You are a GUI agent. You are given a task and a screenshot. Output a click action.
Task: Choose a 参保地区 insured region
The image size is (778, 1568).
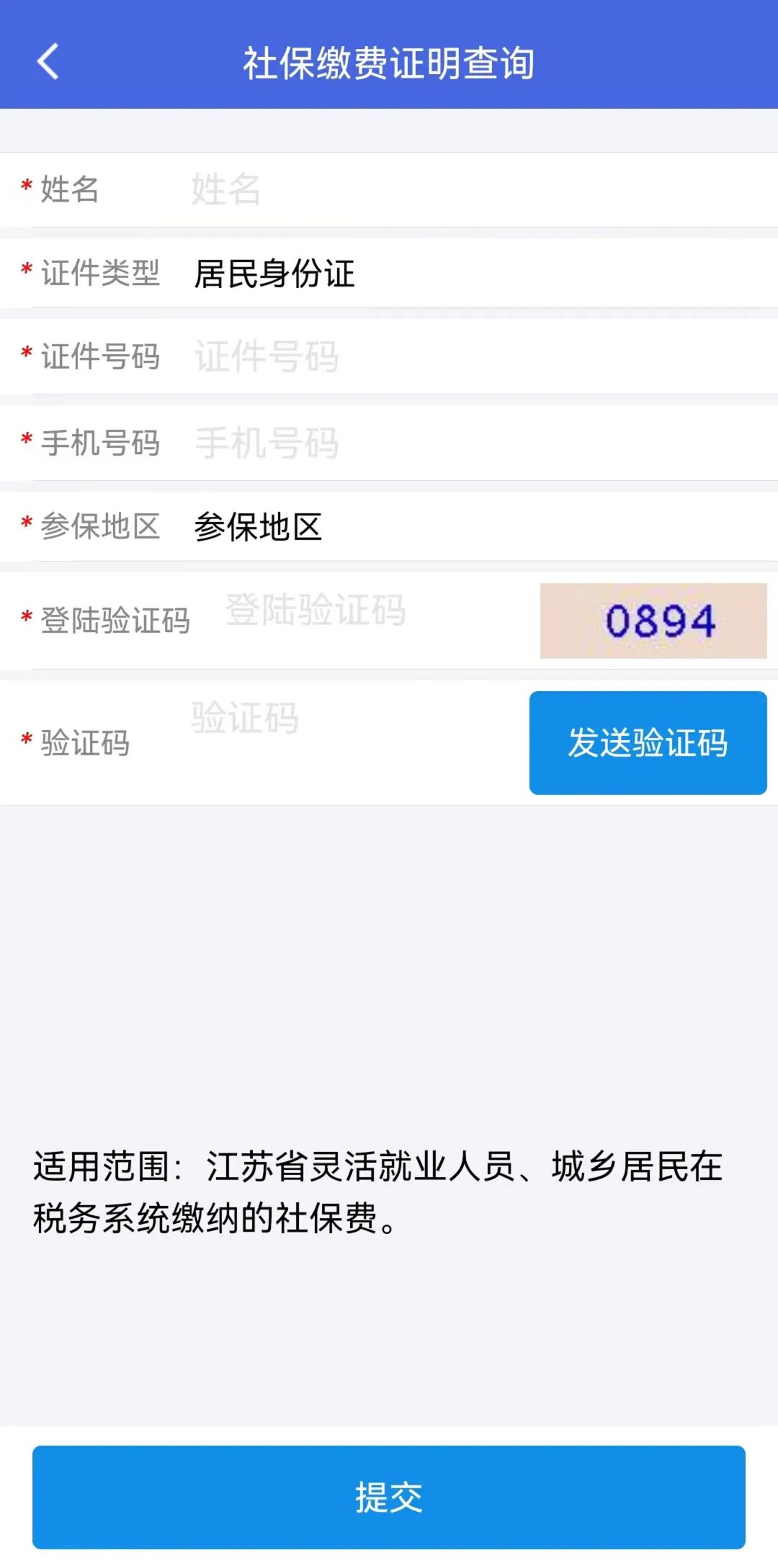pos(475,527)
